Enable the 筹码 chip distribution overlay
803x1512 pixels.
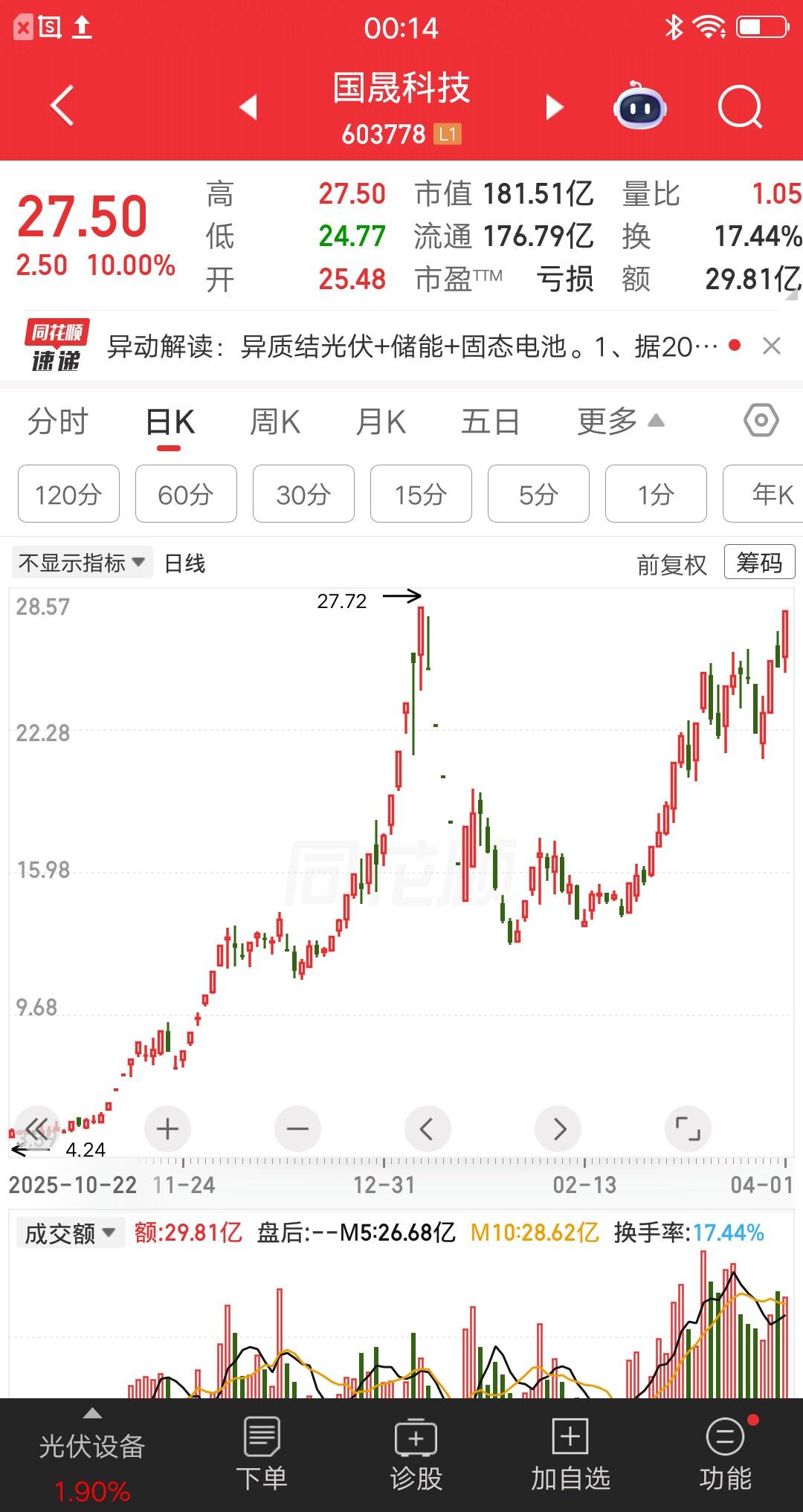tap(758, 563)
